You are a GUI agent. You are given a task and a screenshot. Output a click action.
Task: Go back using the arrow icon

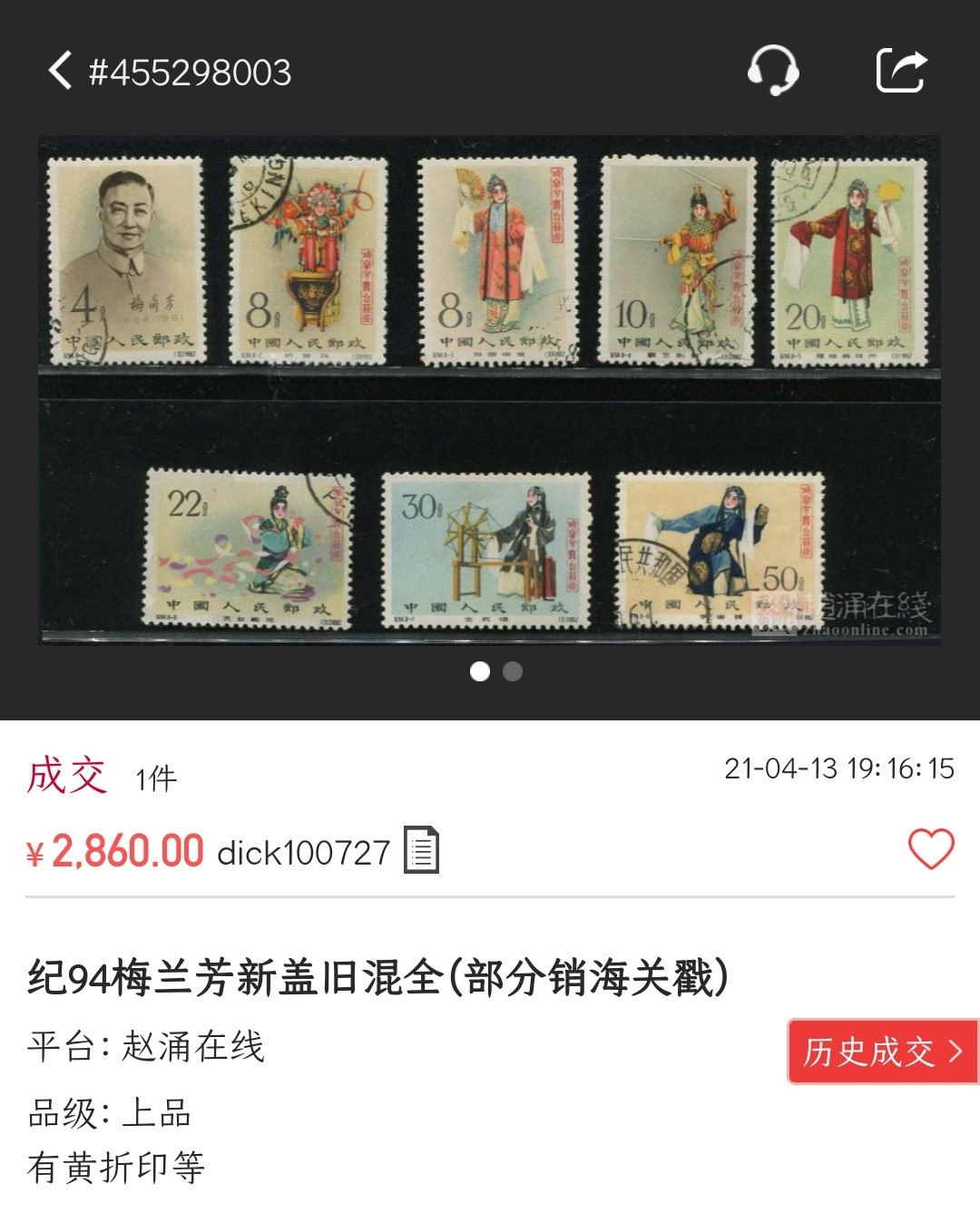coord(61,71)
